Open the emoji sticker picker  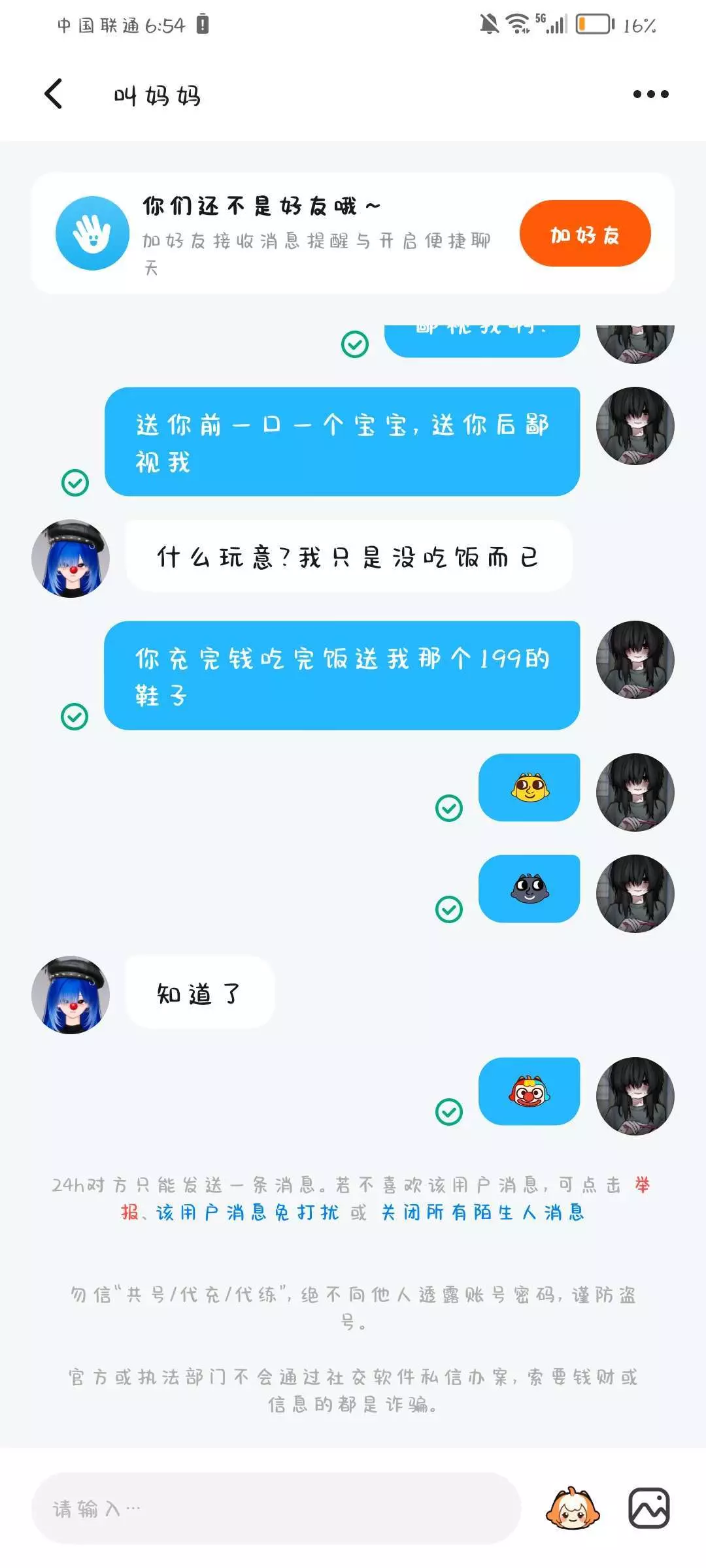coord(573,1509)
